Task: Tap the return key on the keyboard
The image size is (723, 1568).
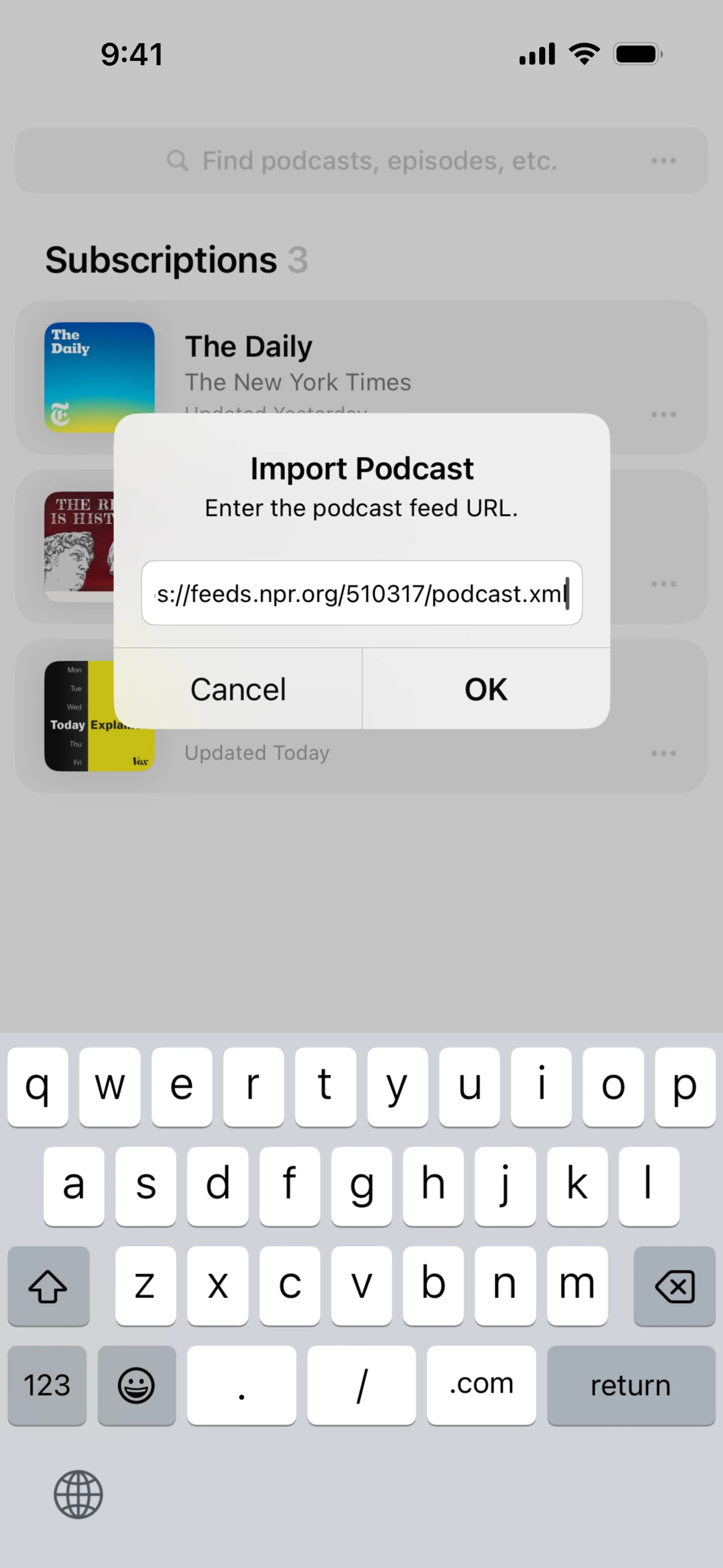Action: (630, 1385)
